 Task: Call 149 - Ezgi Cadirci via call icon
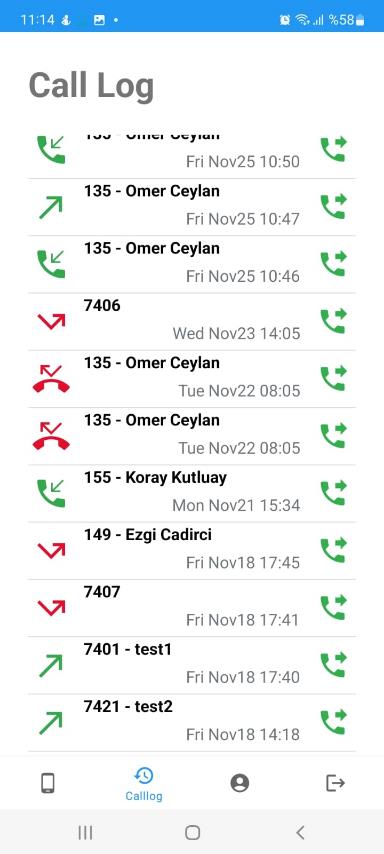333,550
